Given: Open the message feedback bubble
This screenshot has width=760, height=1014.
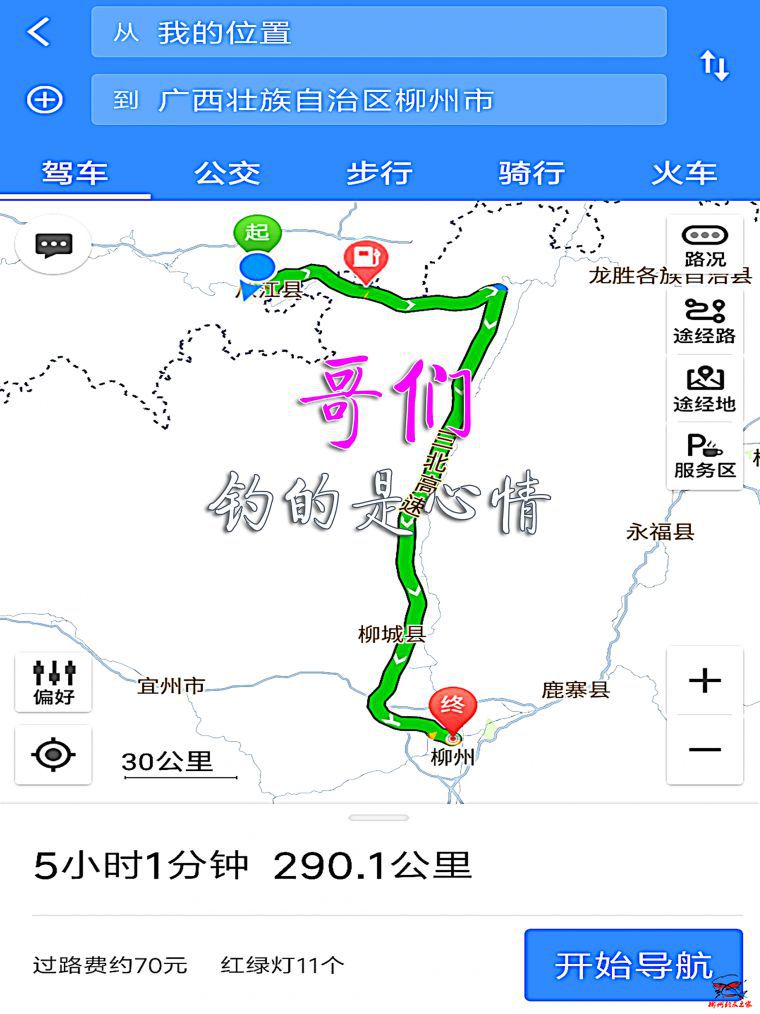Looking at the screenshot, I should tap(53, 244).
